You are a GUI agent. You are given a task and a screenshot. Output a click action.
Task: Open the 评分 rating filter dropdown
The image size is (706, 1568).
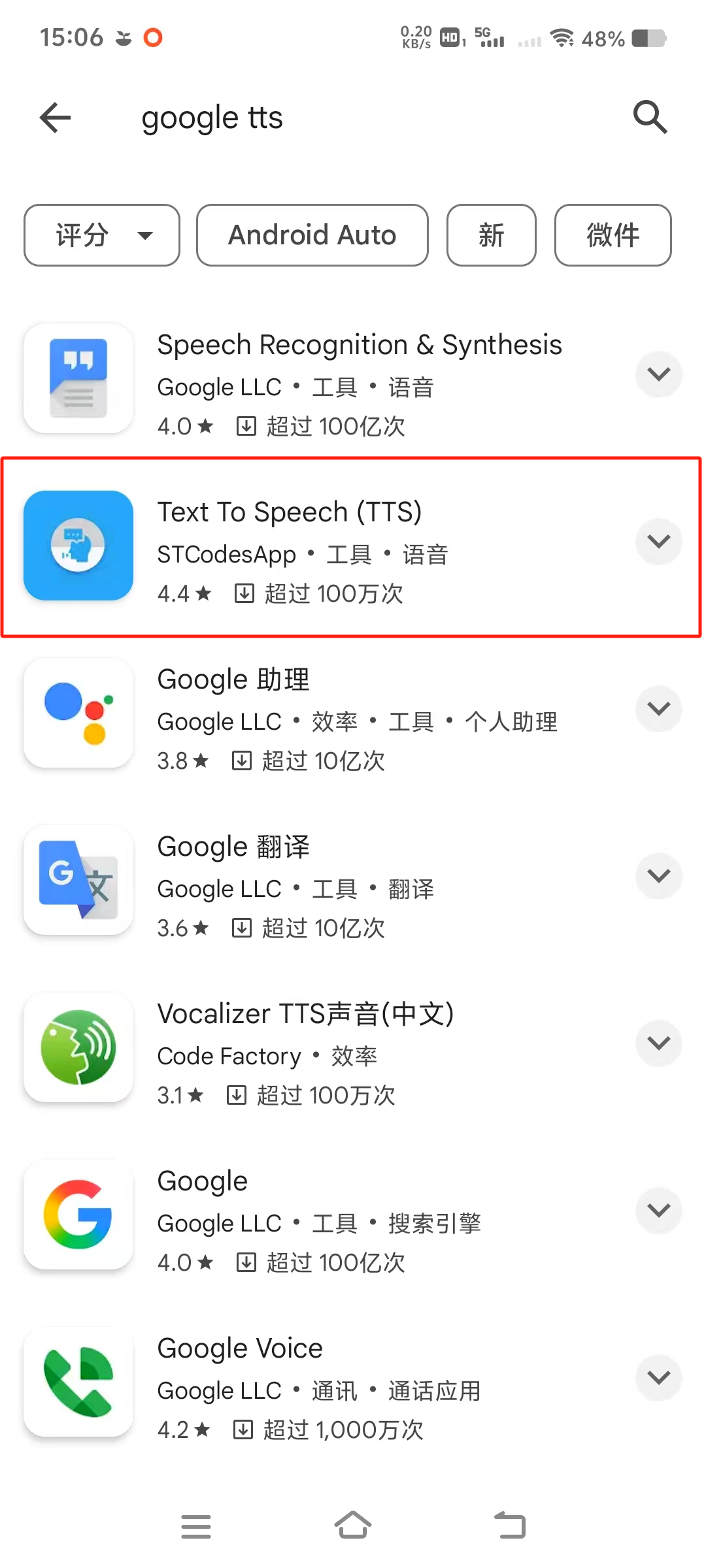(102, 235)
